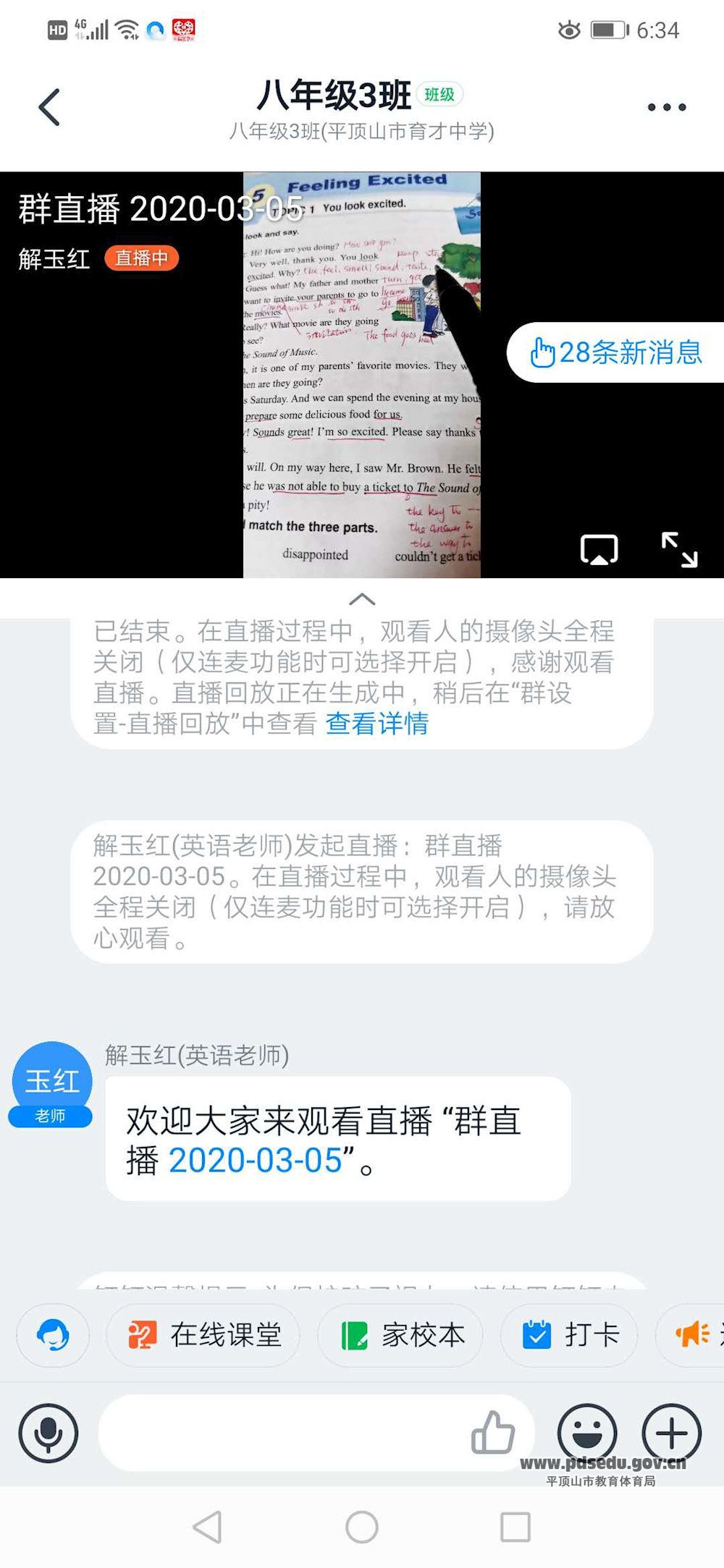
Task: Expand the livestream to fullscreen
Action: [x=679, y=550]
